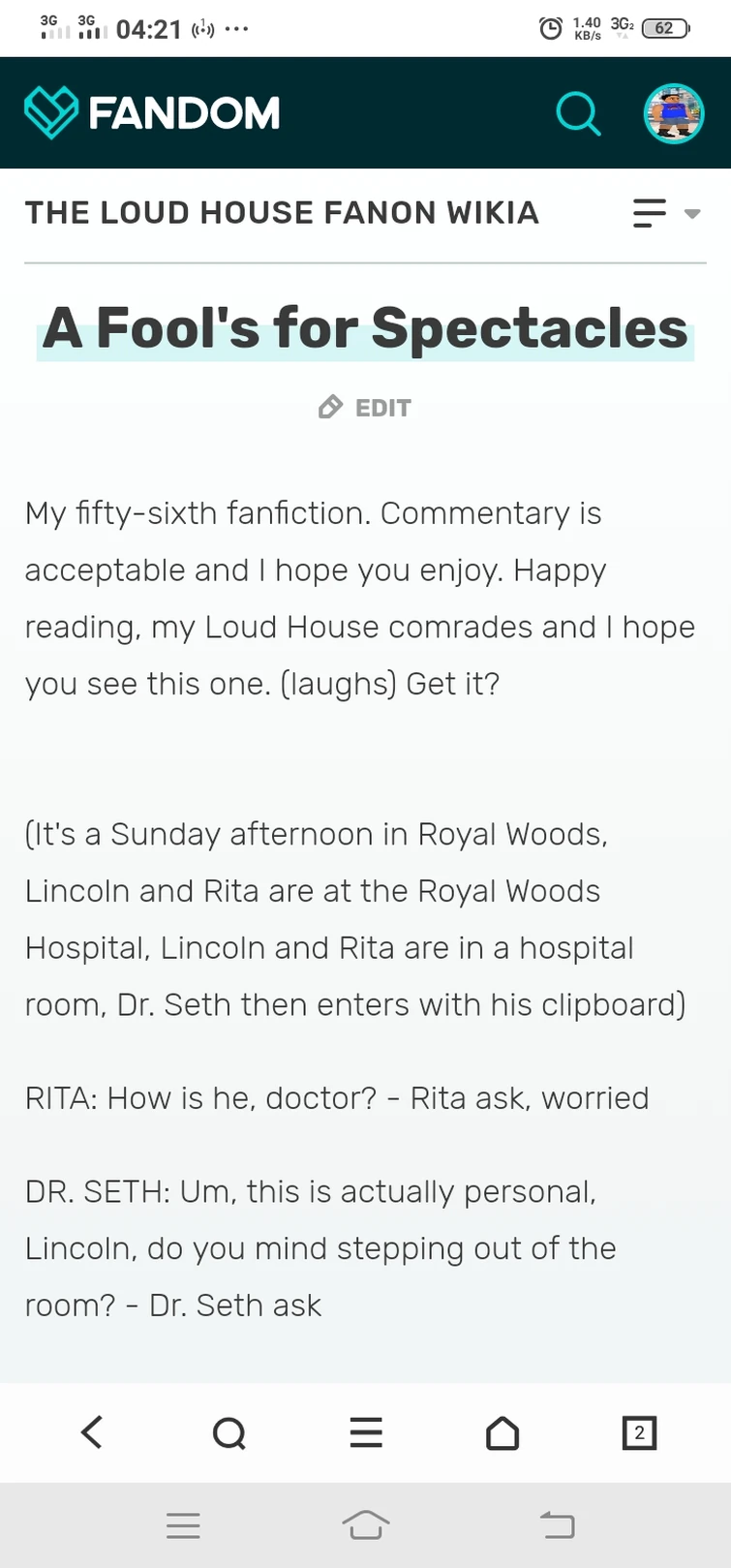Select THE LOUD HOUSE FANON WIKIA heading
Viewport: 731px width, 1568px height.
pos(281,213)
